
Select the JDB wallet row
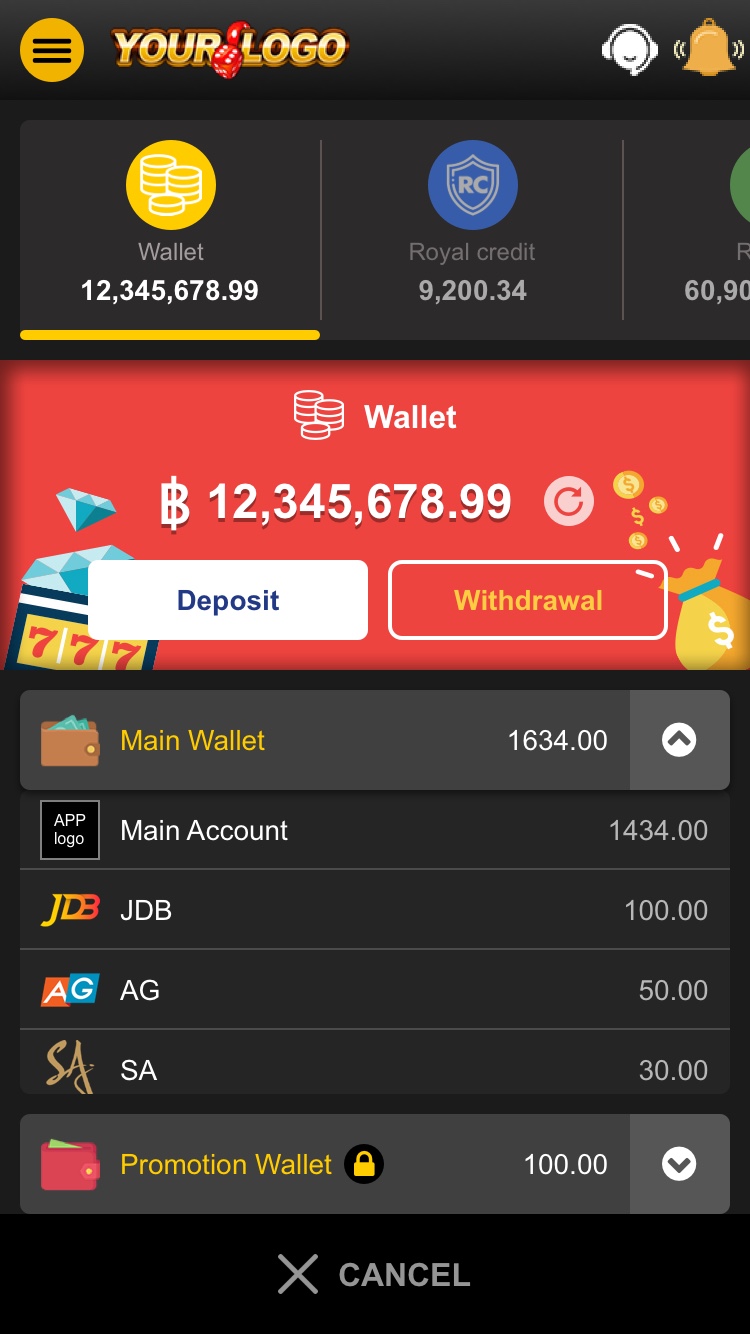pos(374,910)
